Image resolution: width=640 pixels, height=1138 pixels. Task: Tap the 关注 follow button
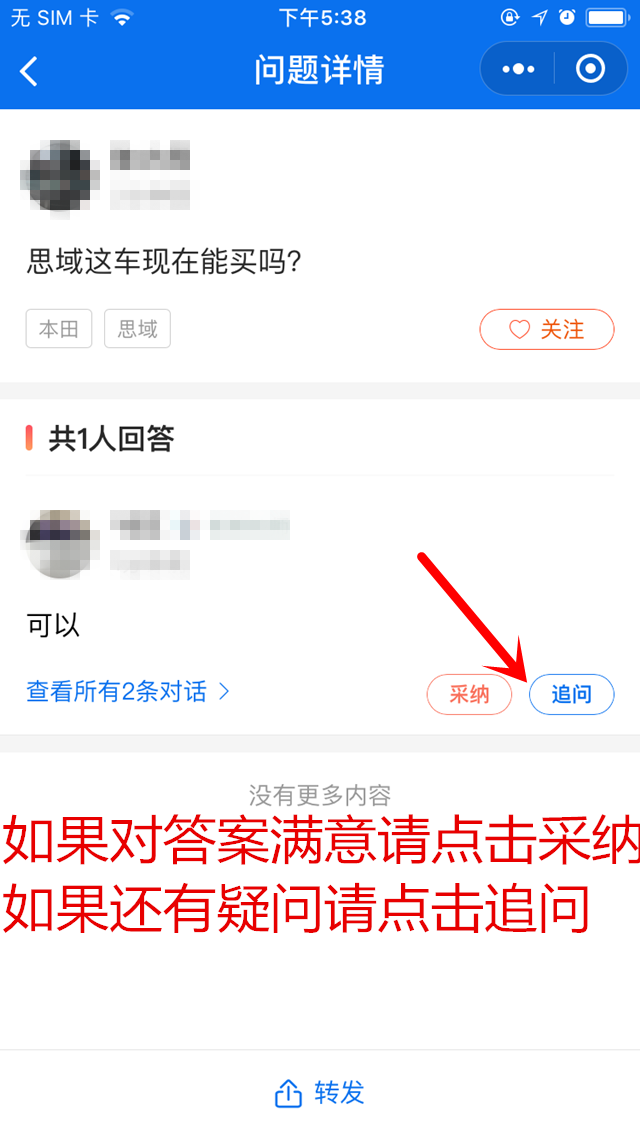tap(547, 329)
